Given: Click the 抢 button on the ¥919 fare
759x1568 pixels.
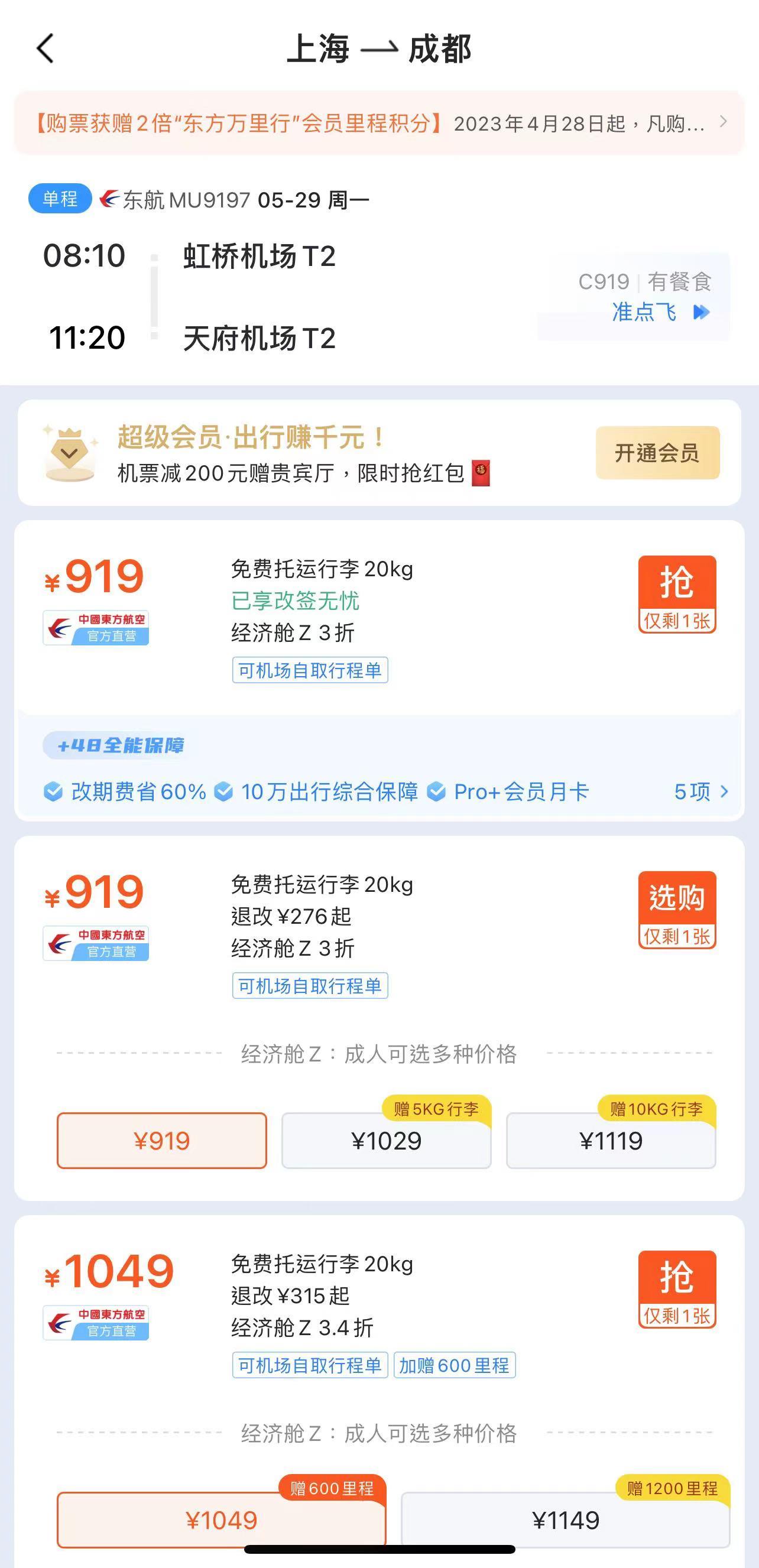Looking at the screenshot, I should click(x=677, y=582).
